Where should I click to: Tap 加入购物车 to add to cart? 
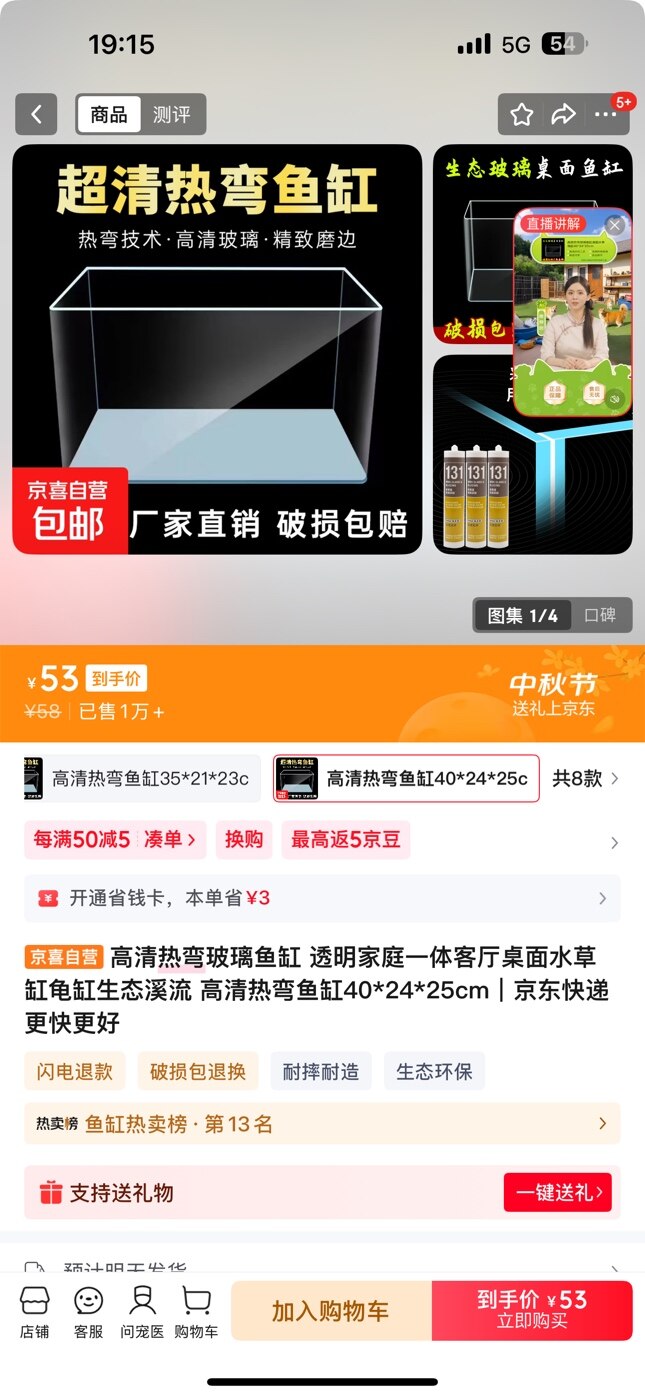[330, 1311]
